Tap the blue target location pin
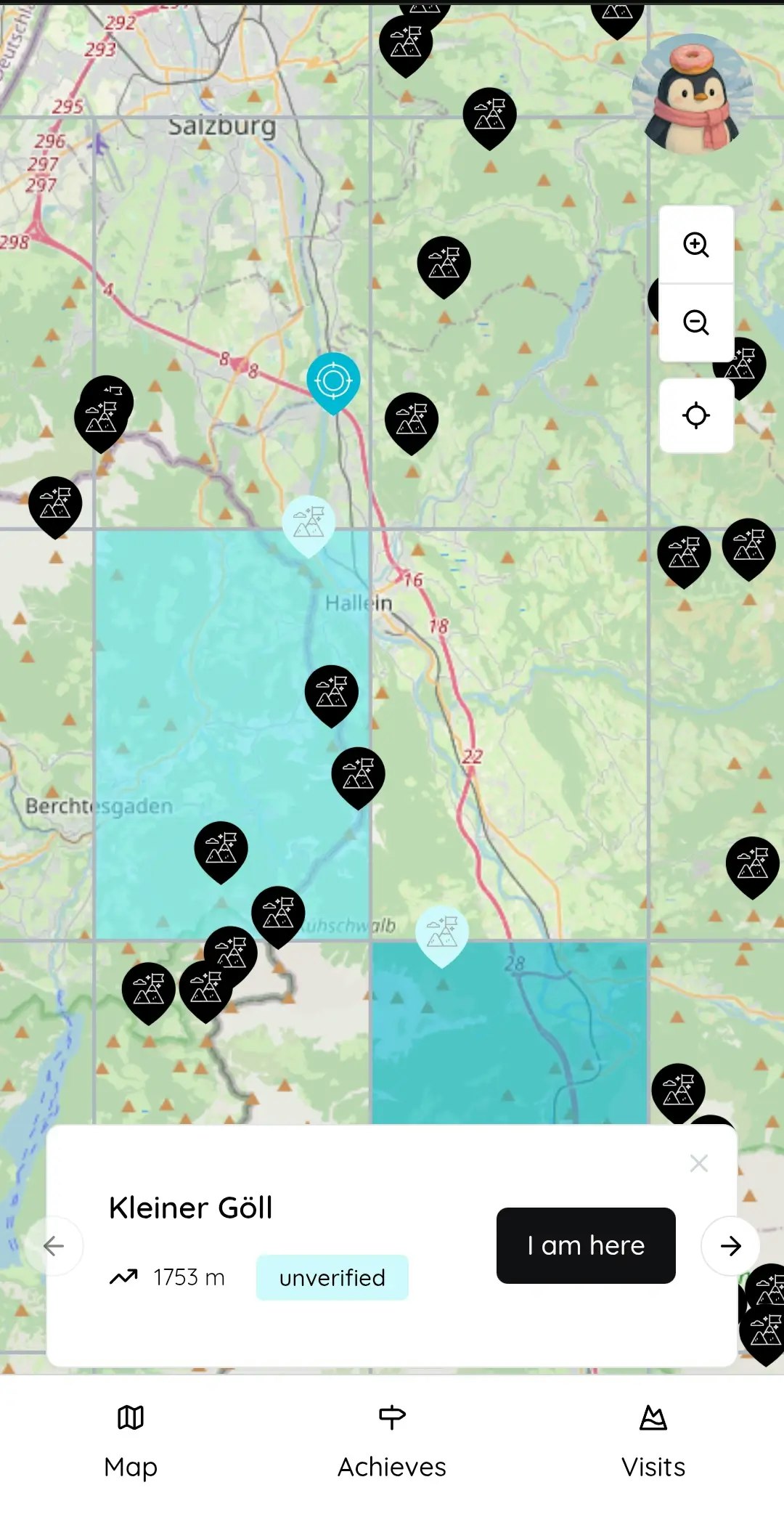 click(x=333, y=381)
